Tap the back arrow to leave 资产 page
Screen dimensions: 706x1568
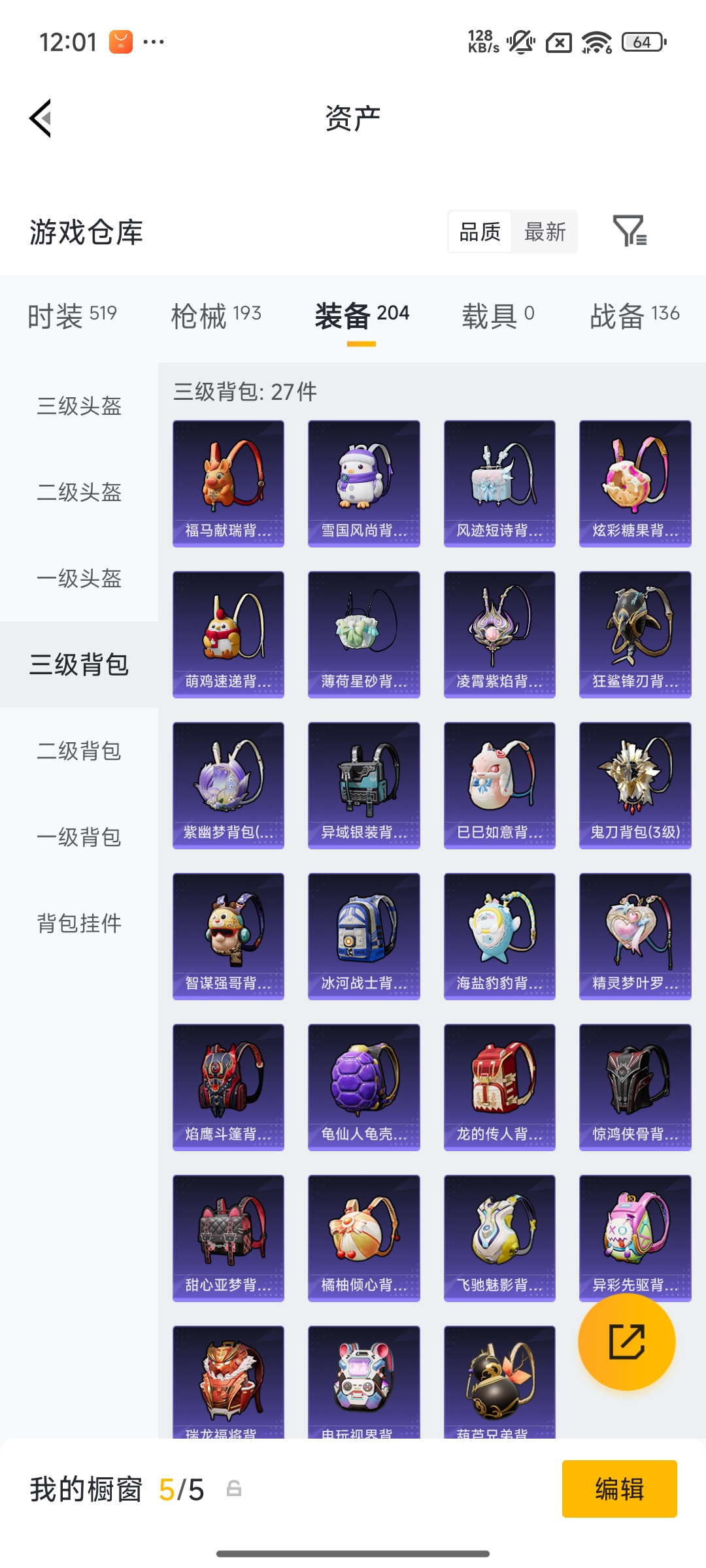(41, 118)
